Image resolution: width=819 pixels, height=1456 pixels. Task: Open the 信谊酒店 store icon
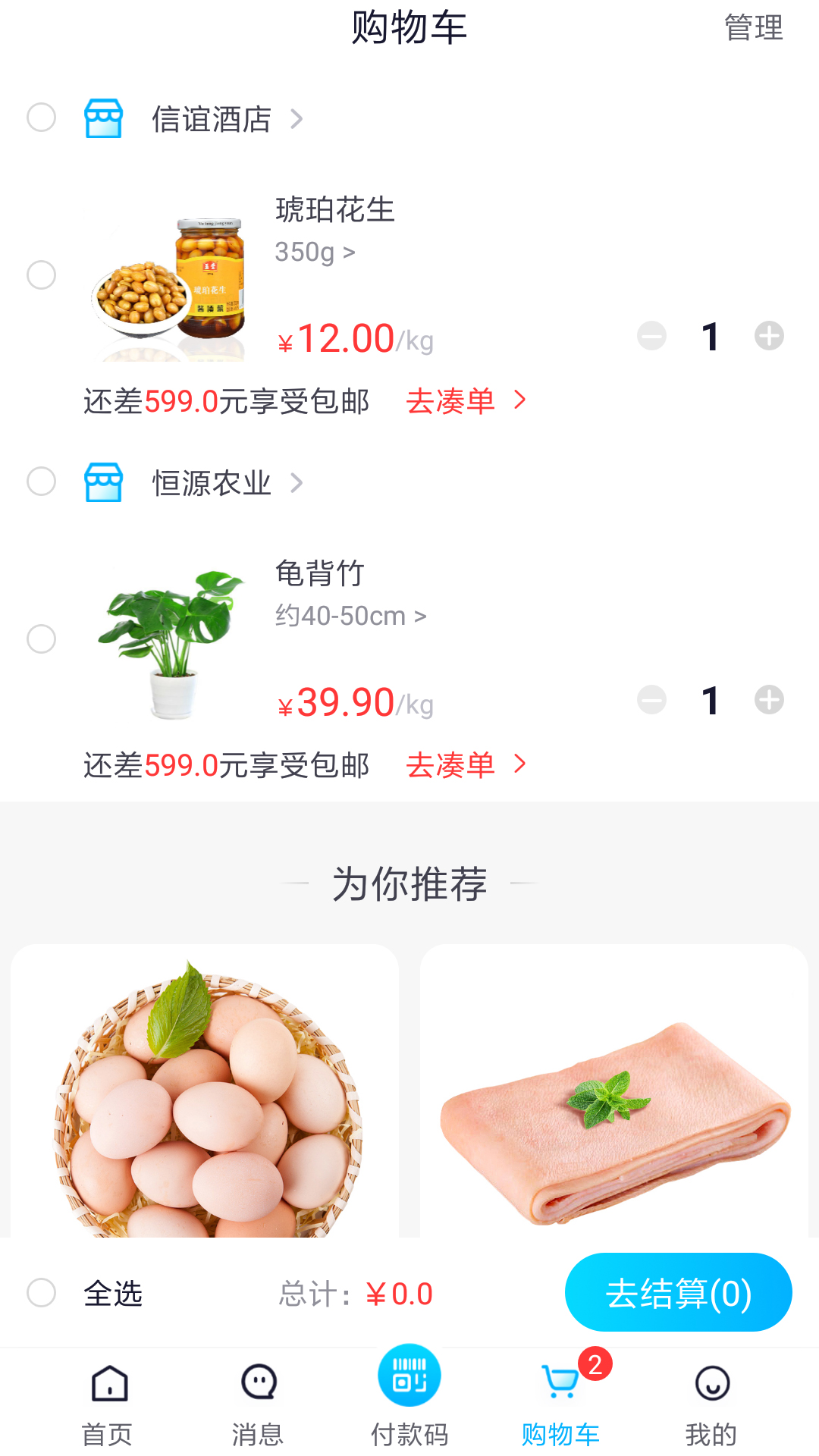[x=103, y=118]
